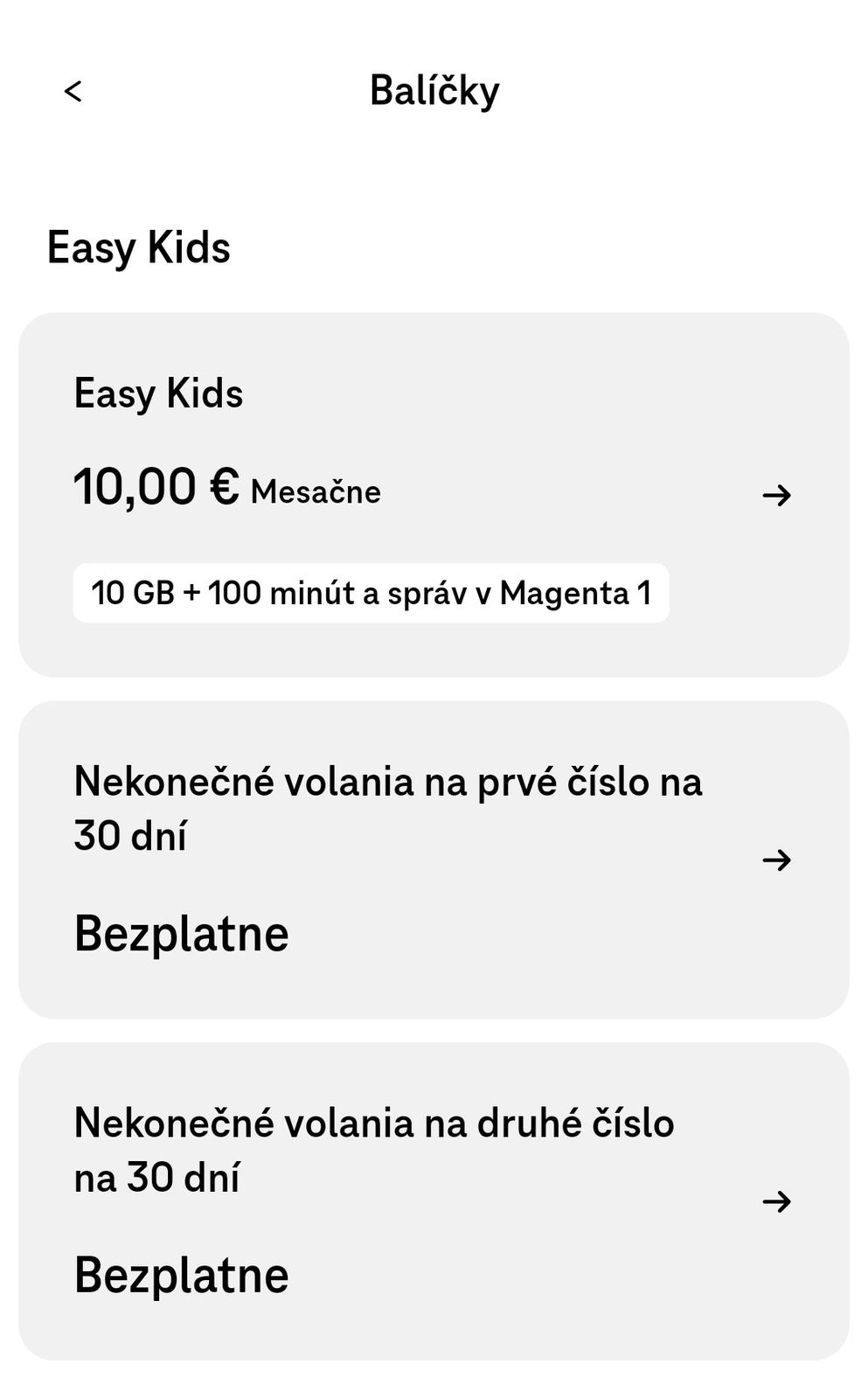This screenshot has height=1399, width=868.
Task: Open Nekonečné volania na prvé číslo package
Action: [434, 859]
